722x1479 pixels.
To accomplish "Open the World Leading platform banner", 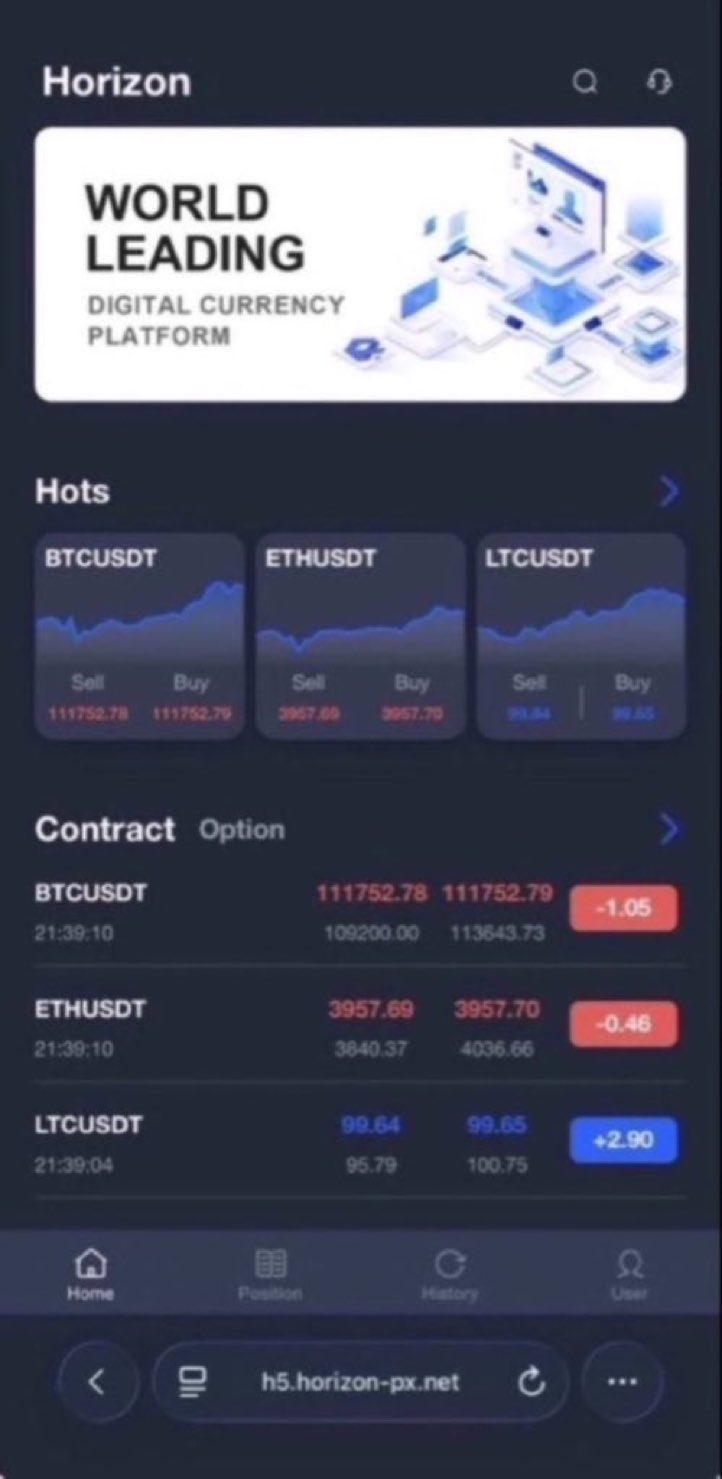I will [360, 264].
